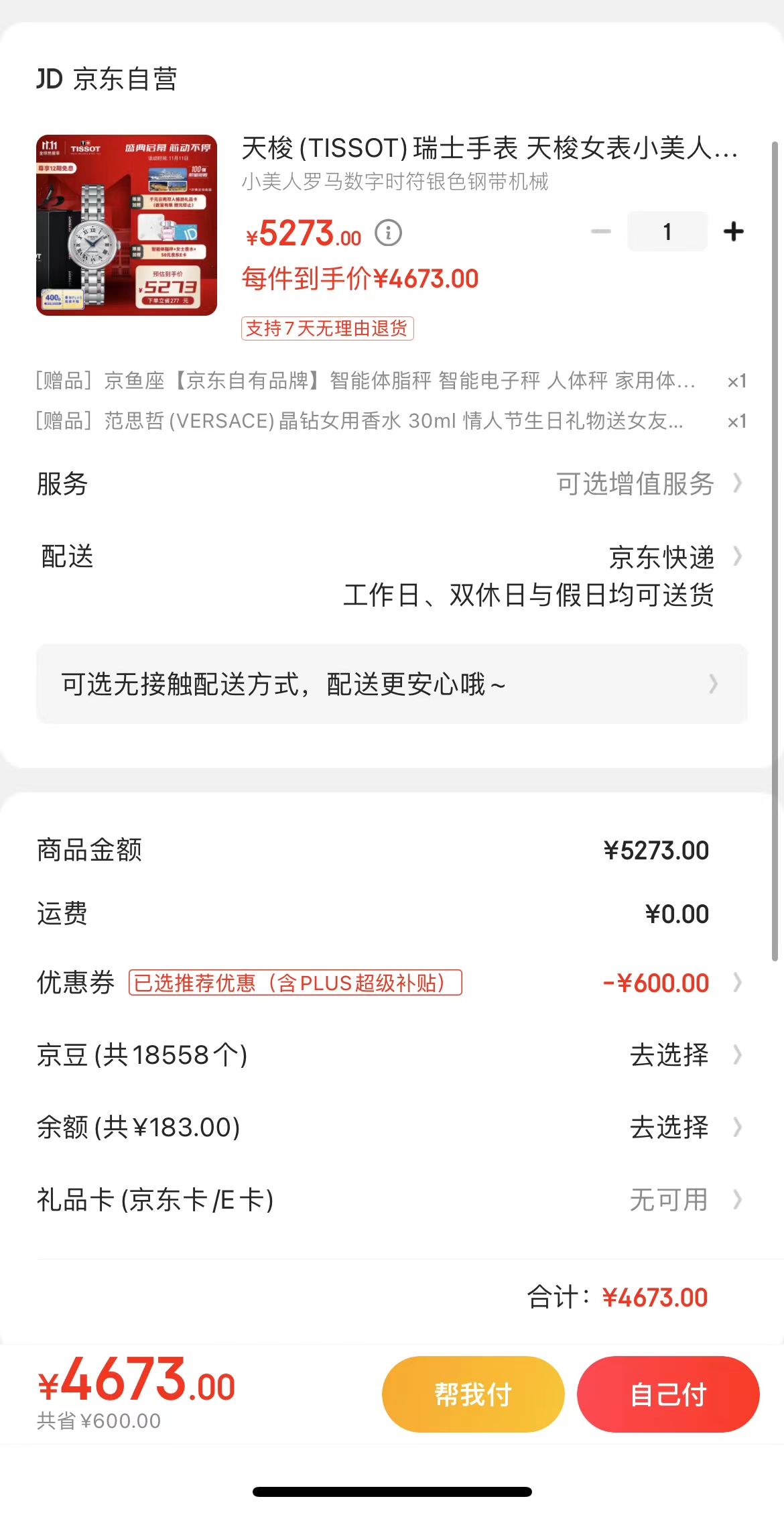
Task: Edit the quantity input showing 1
Action: [667, 231]
